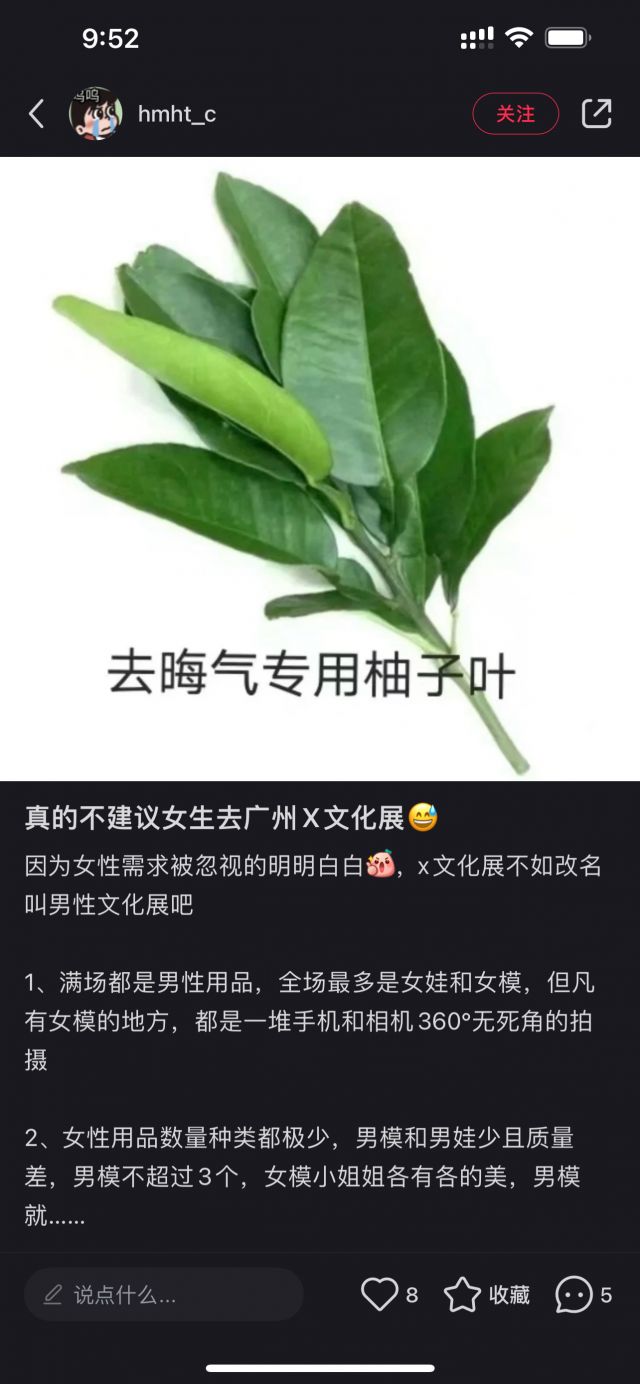Open the hmht_c username
Screen dimensions: 640x1384
[177, 114]
